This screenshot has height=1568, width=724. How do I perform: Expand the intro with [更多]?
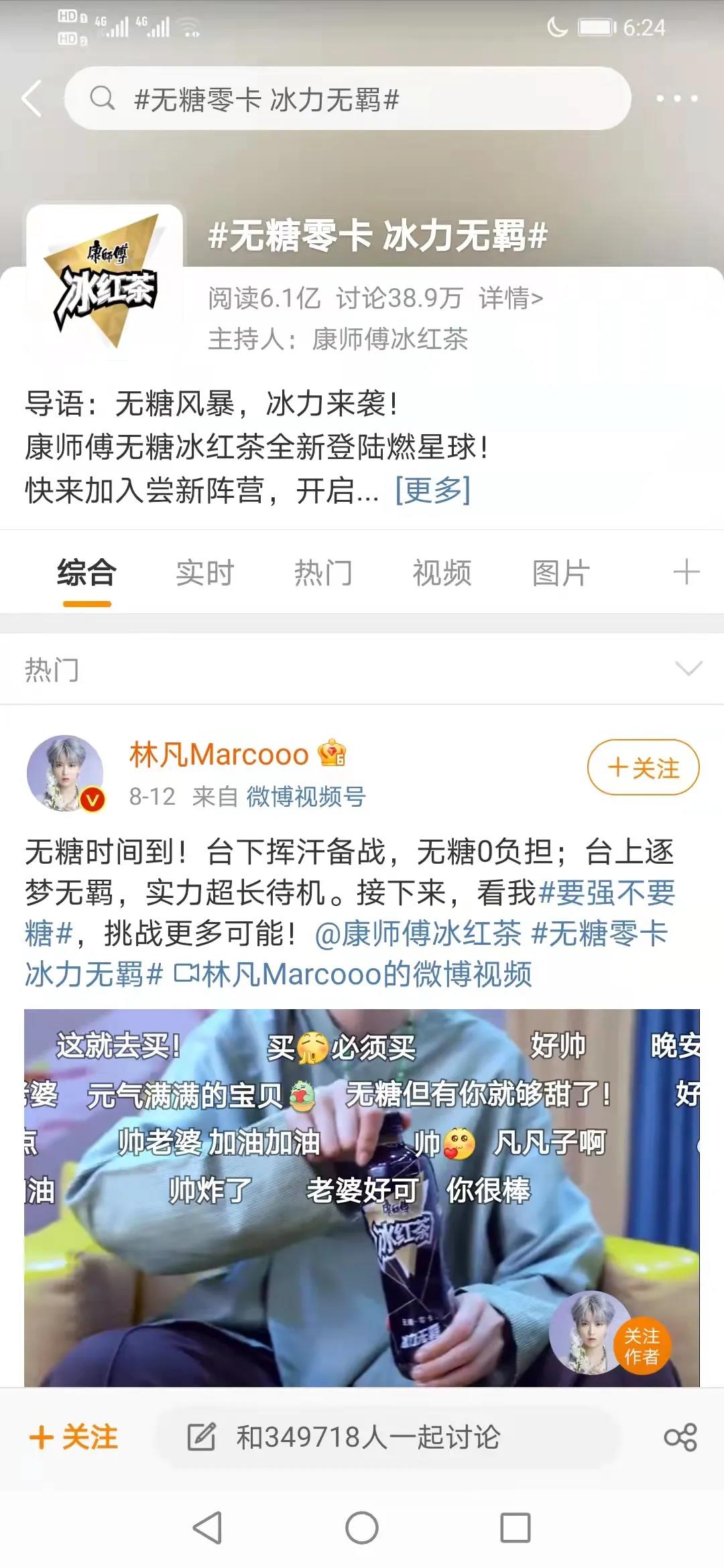tap(433, 491)
